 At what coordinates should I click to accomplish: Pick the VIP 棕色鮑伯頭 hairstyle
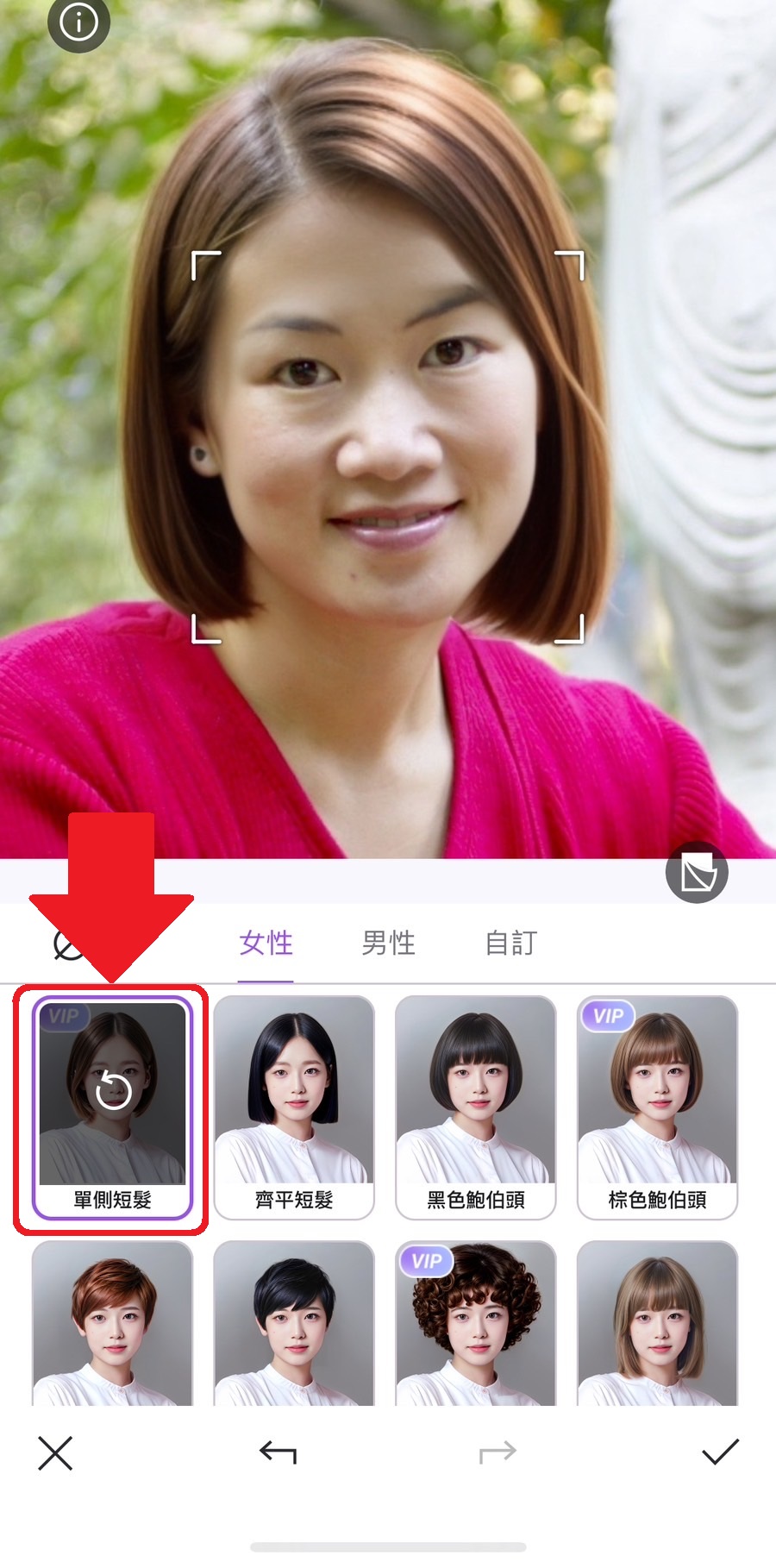(658, 1107)
